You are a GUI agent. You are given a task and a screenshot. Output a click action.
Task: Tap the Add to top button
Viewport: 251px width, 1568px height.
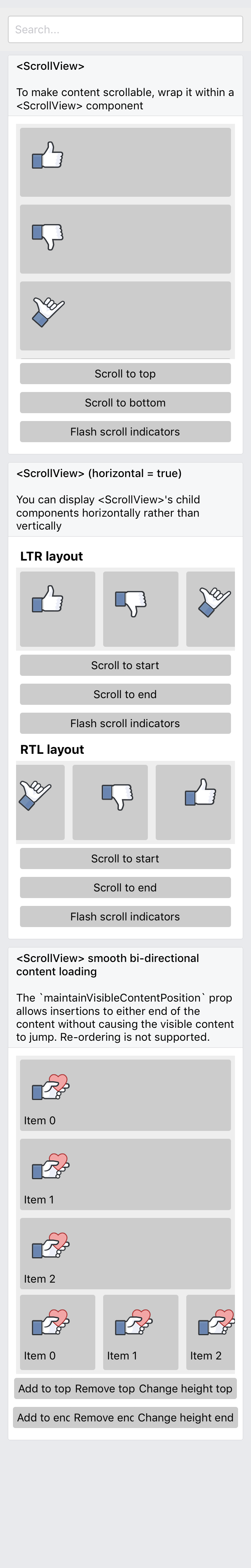[44, 1388]
